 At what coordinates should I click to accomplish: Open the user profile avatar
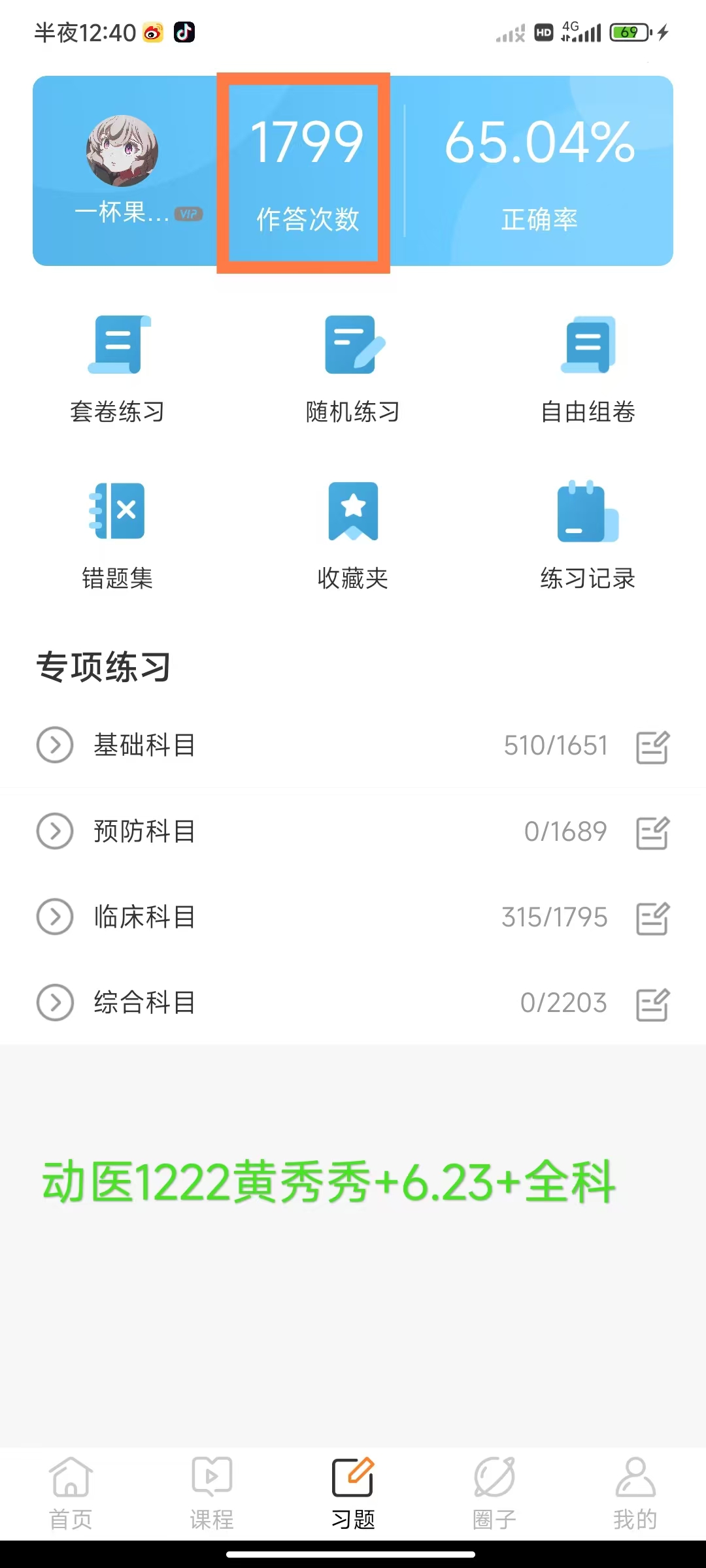[x=122, y=151]
